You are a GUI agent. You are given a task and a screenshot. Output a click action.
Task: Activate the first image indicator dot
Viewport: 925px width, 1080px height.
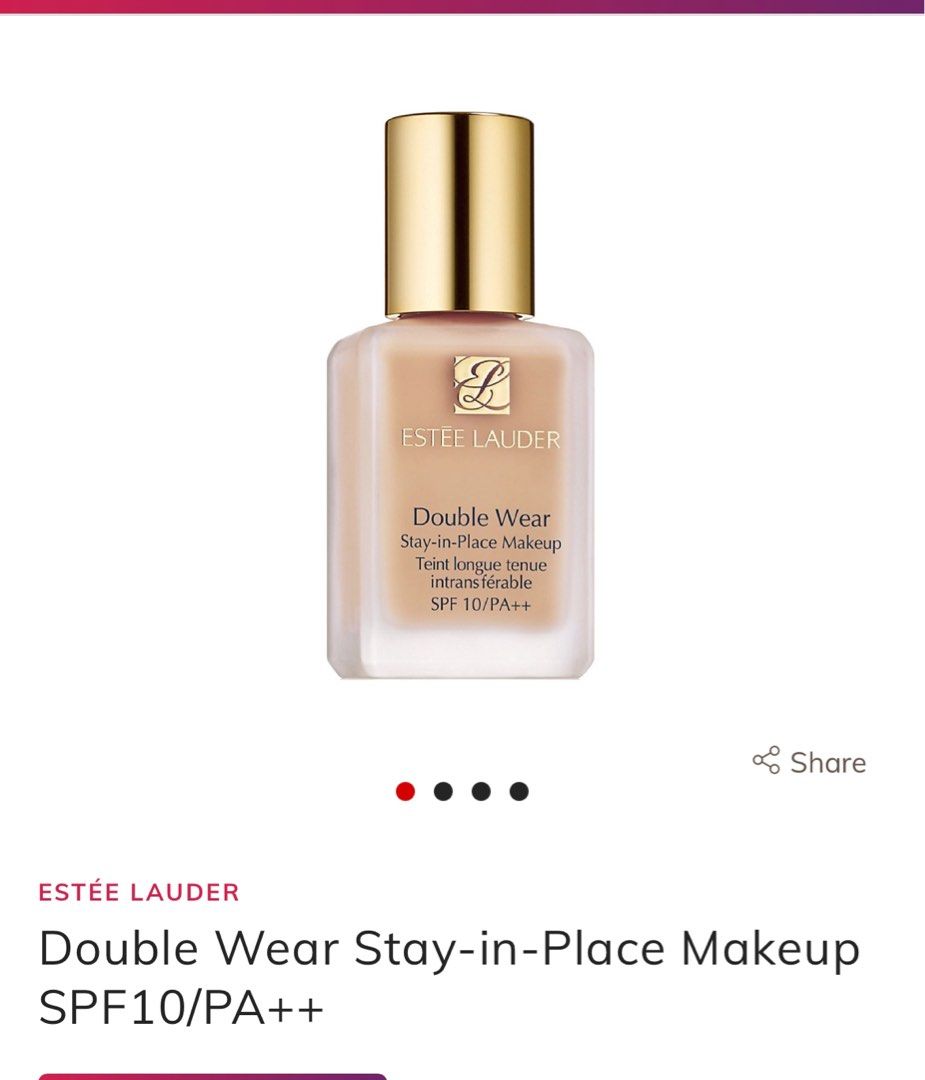(x=404, y=789)
